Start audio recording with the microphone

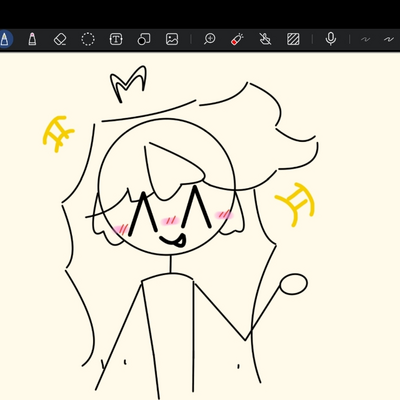331,39
